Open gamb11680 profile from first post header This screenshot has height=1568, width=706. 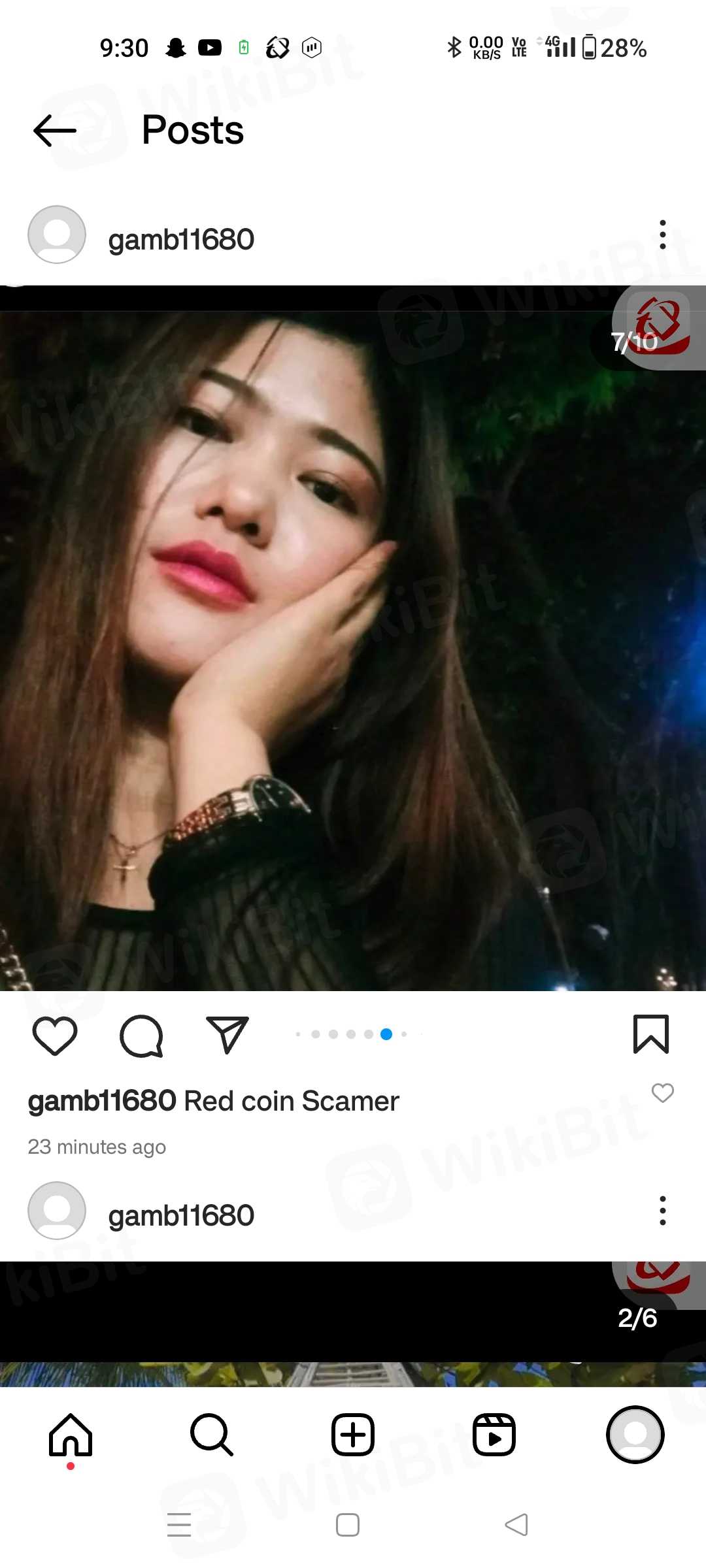point(180,239)
